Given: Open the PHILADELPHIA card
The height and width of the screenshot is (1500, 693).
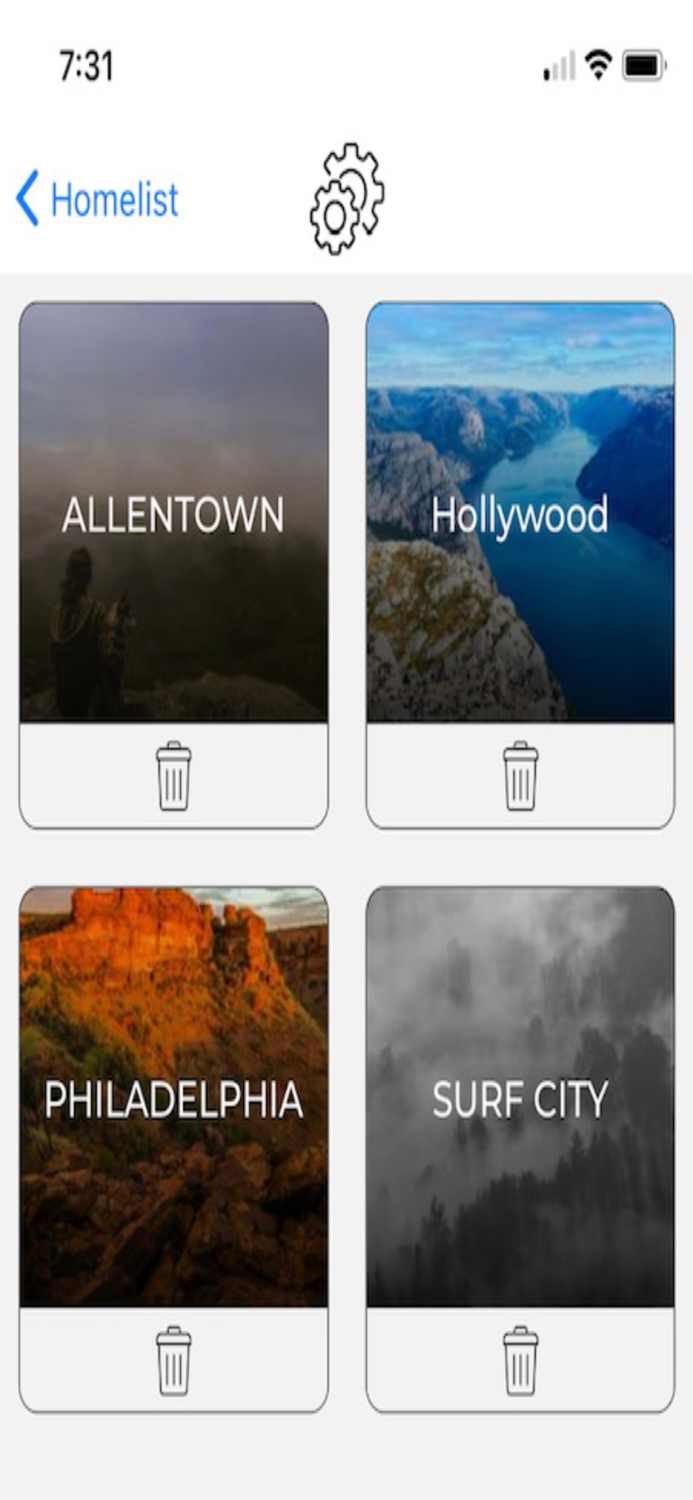Looking at the screenshot, I should coord(173,1098).
